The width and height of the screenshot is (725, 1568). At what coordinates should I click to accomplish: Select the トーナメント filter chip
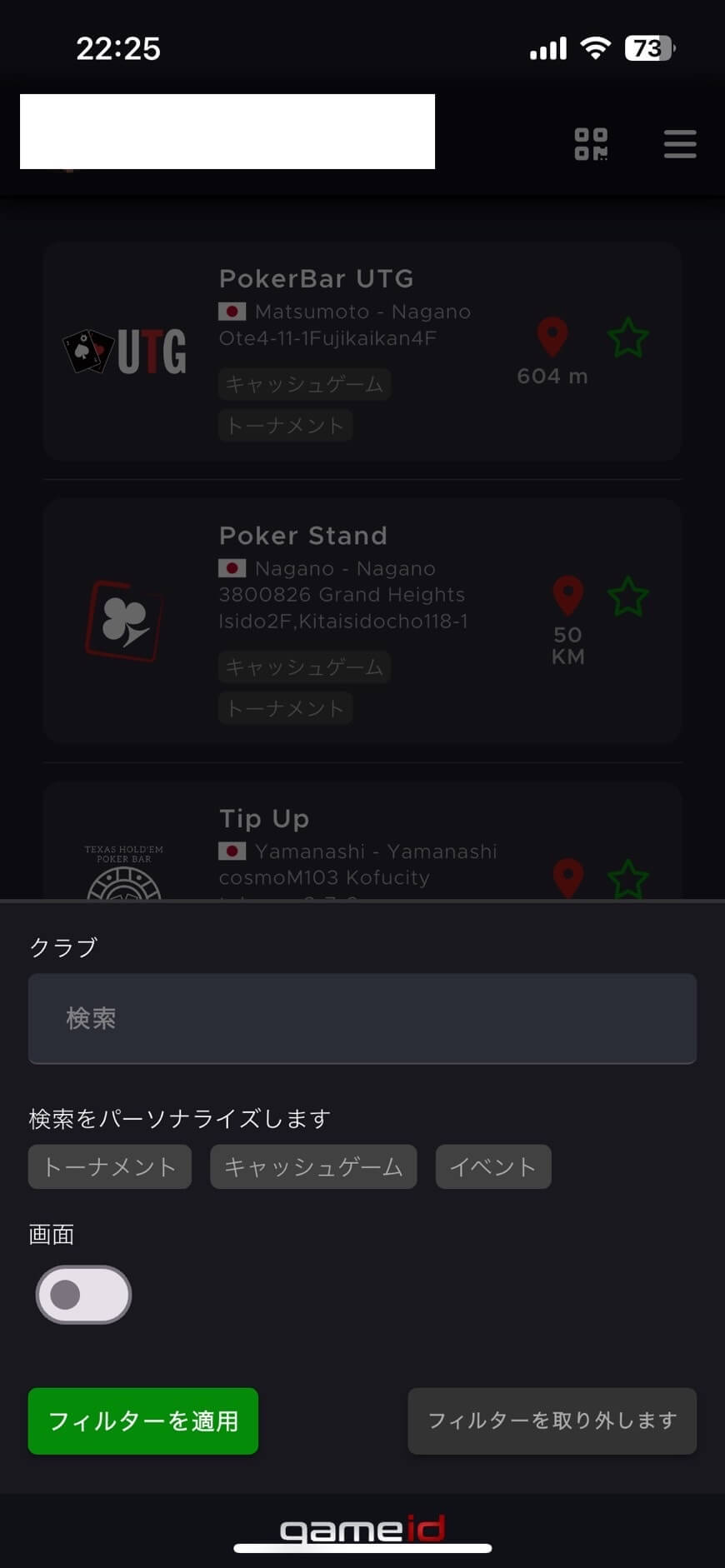110,1166
